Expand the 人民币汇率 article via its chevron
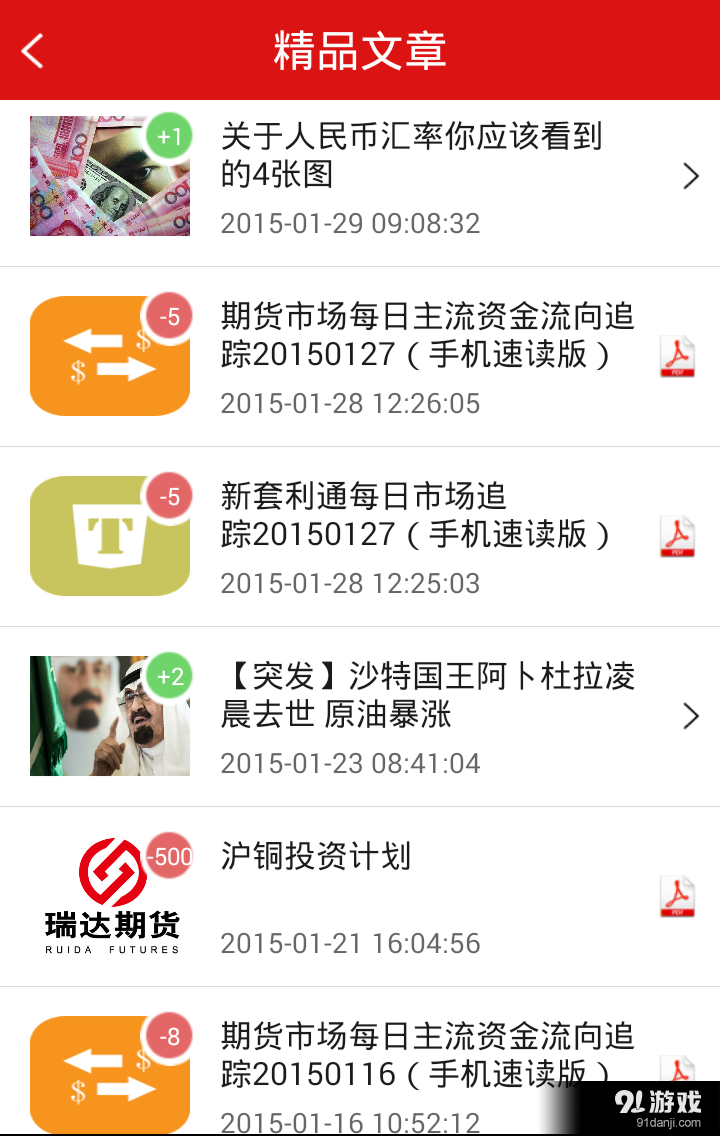The image size is (720, 1136). click(691, 176)
